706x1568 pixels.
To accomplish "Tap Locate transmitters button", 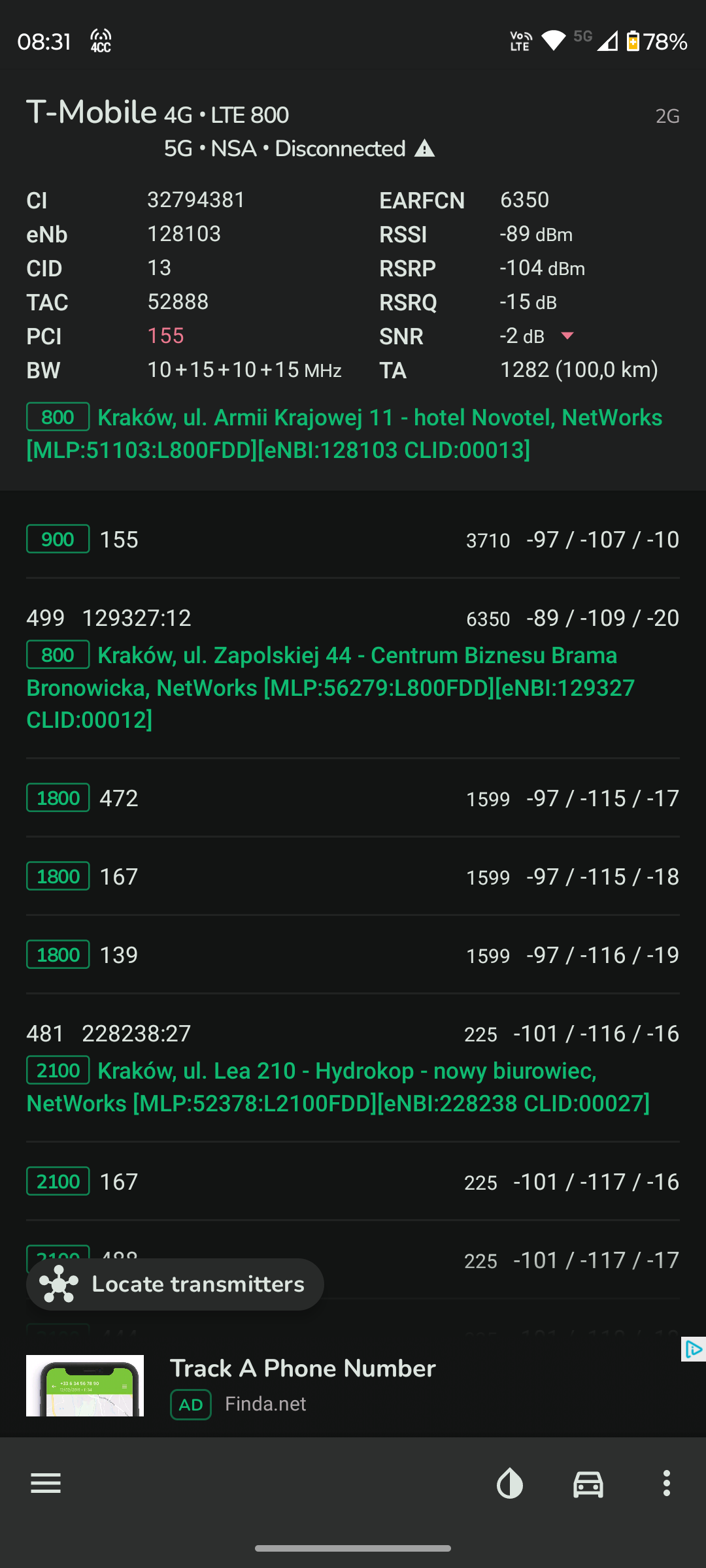I will (x=175, y=1284).
